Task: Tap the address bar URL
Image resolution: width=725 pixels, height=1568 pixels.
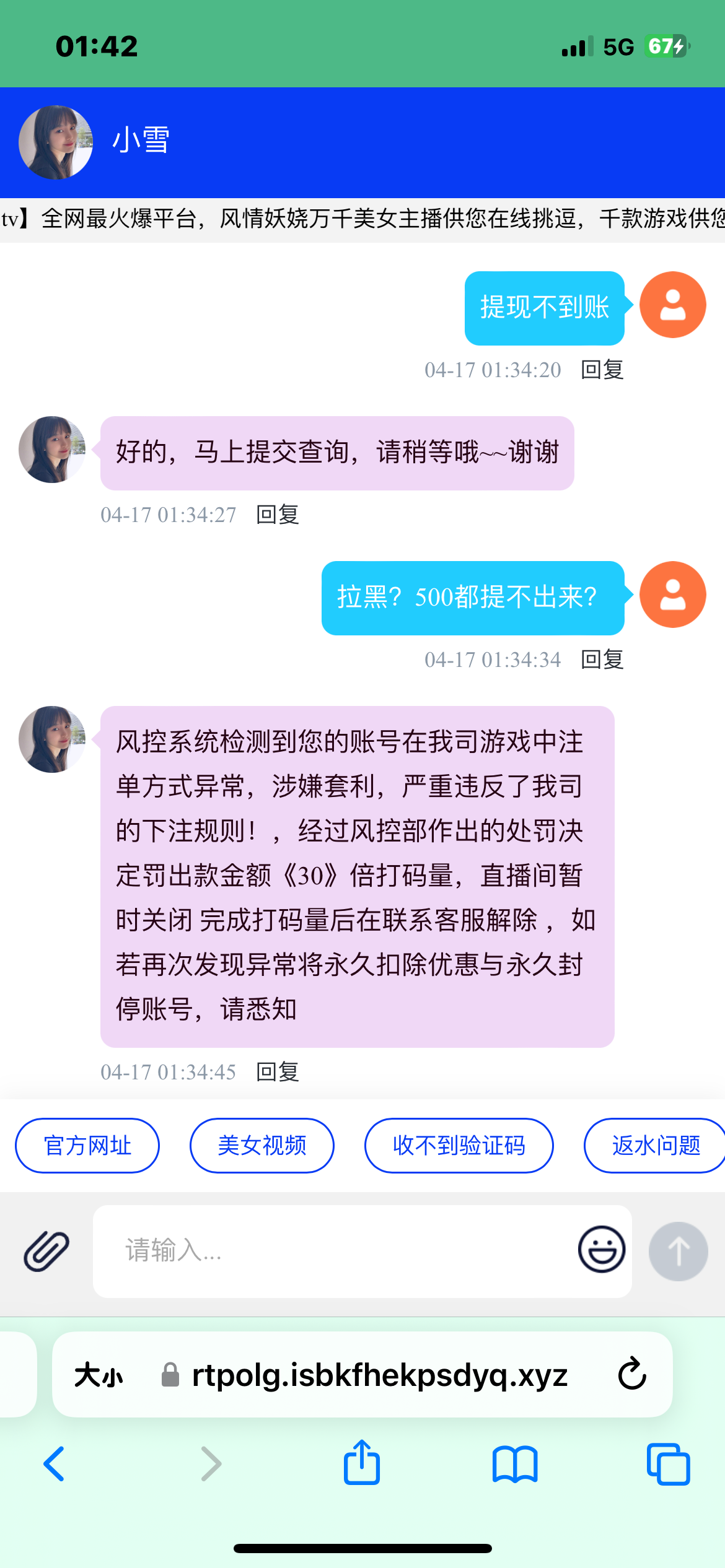Action: [x=379, y=1375]
